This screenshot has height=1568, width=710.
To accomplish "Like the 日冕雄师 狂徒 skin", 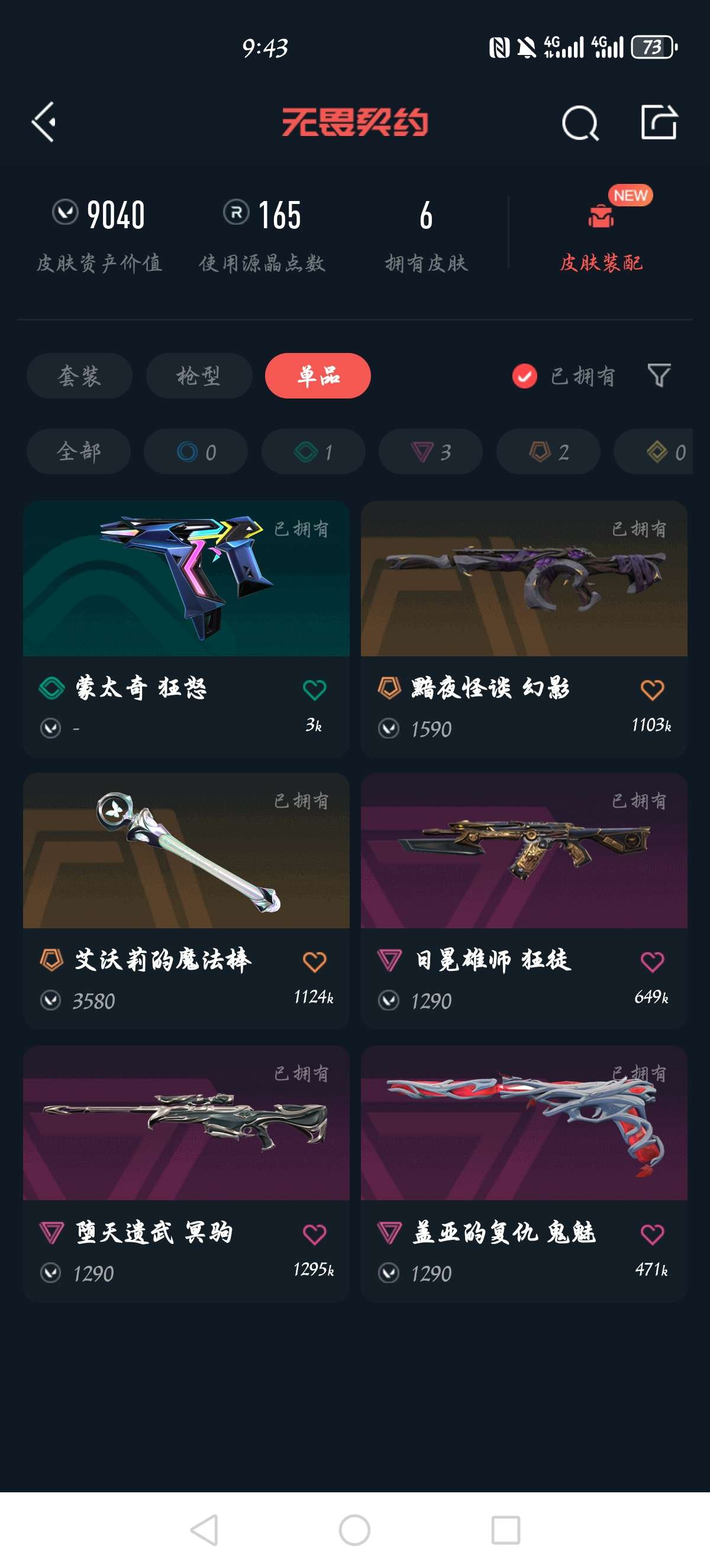I will pyautogui.click(x=651, y=962).
